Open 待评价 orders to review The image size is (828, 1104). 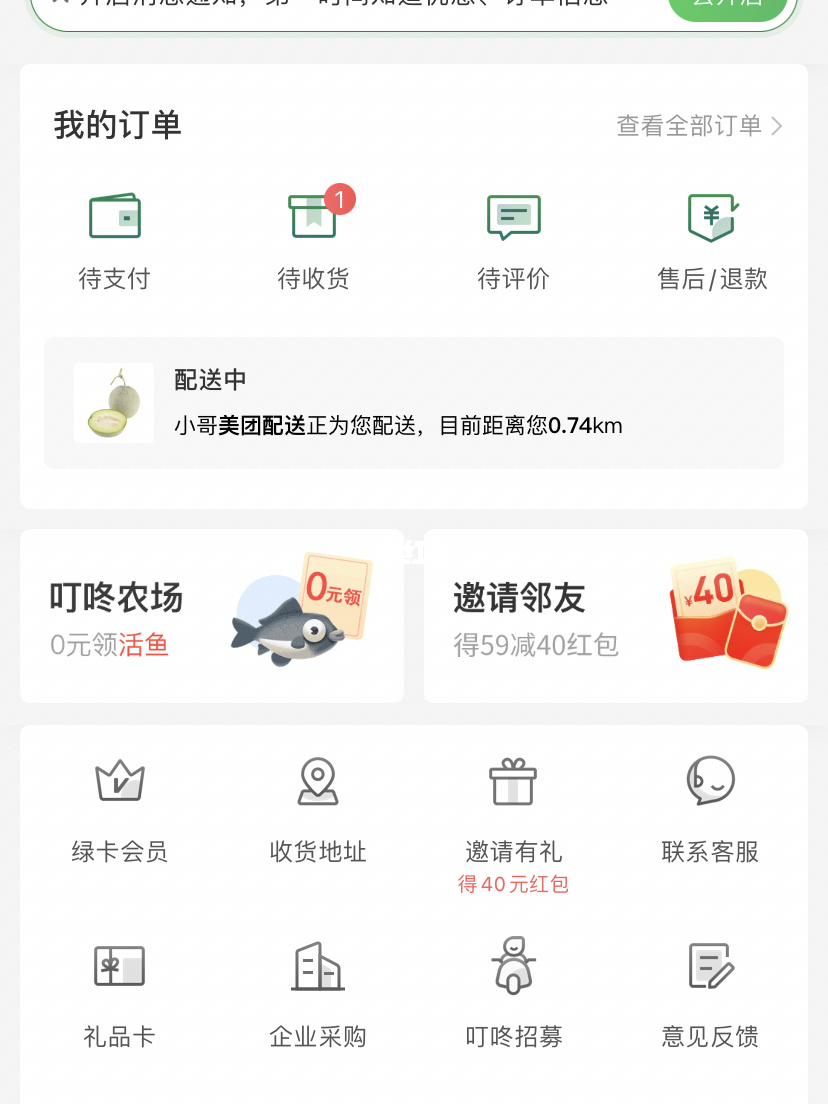[x=513, y=241]
